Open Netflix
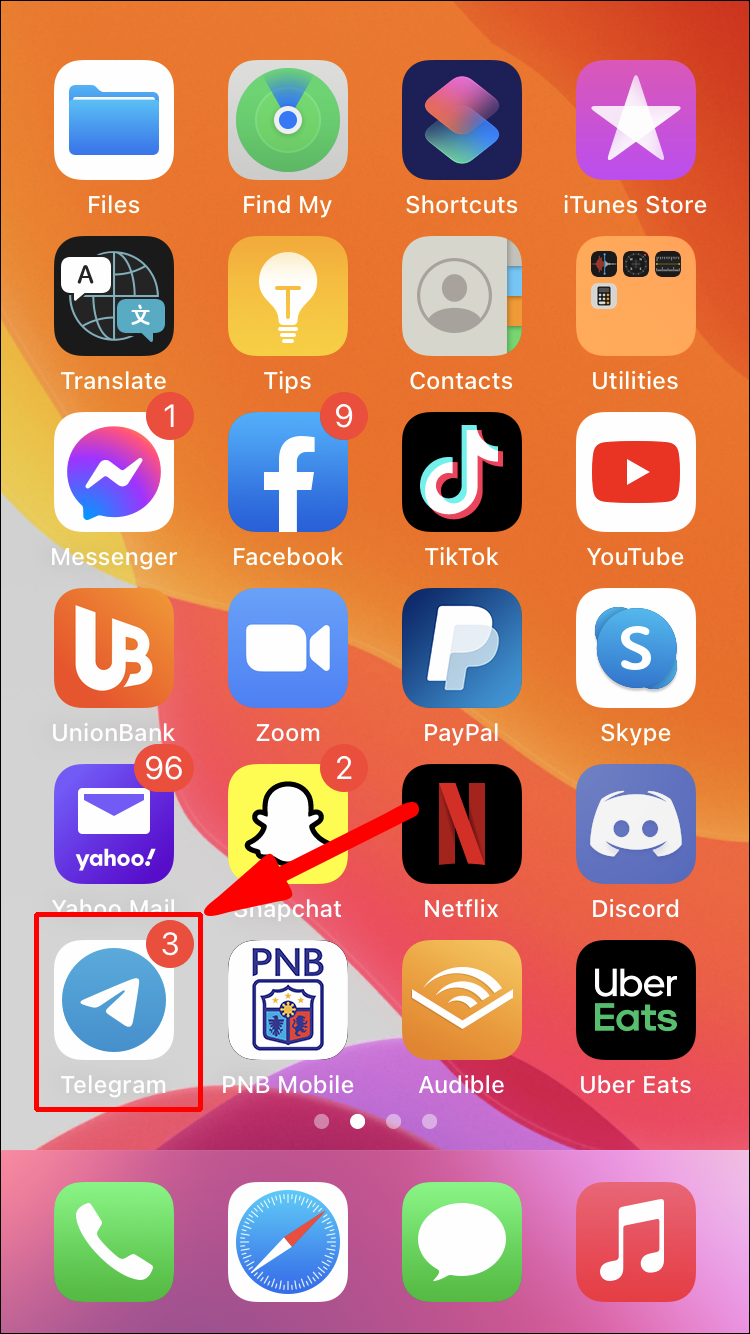 (x=462, y=824)
